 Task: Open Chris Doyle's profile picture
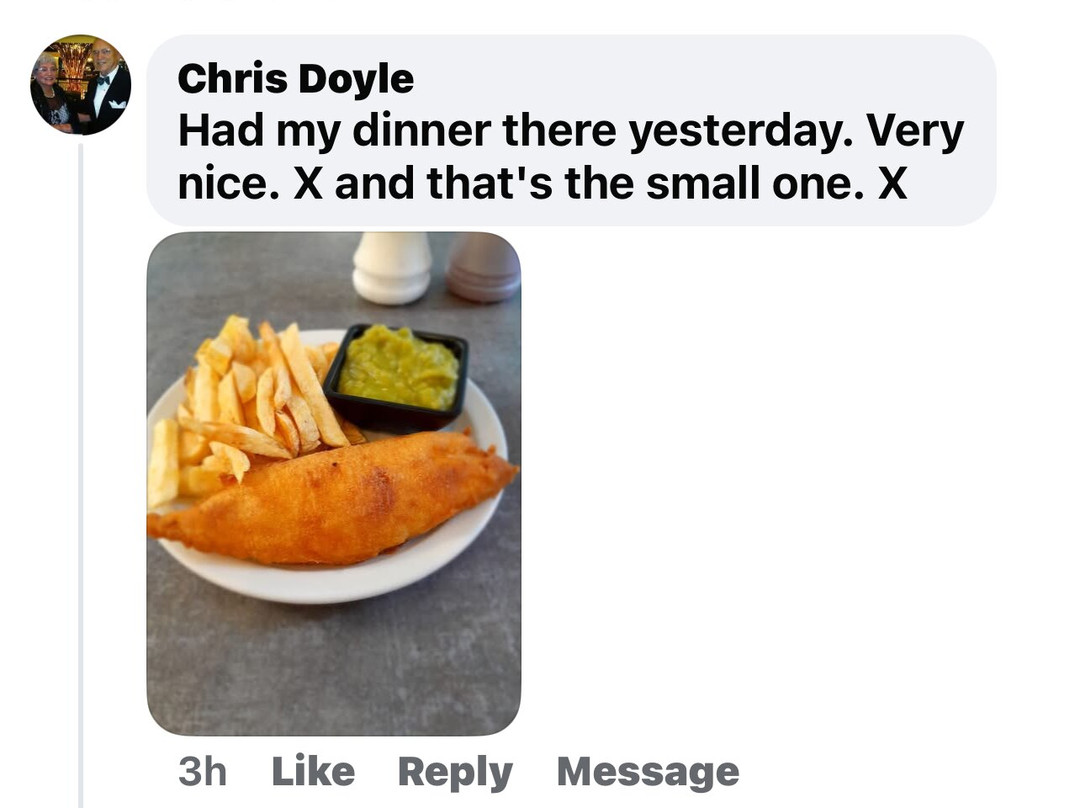(x=81, y=85)
